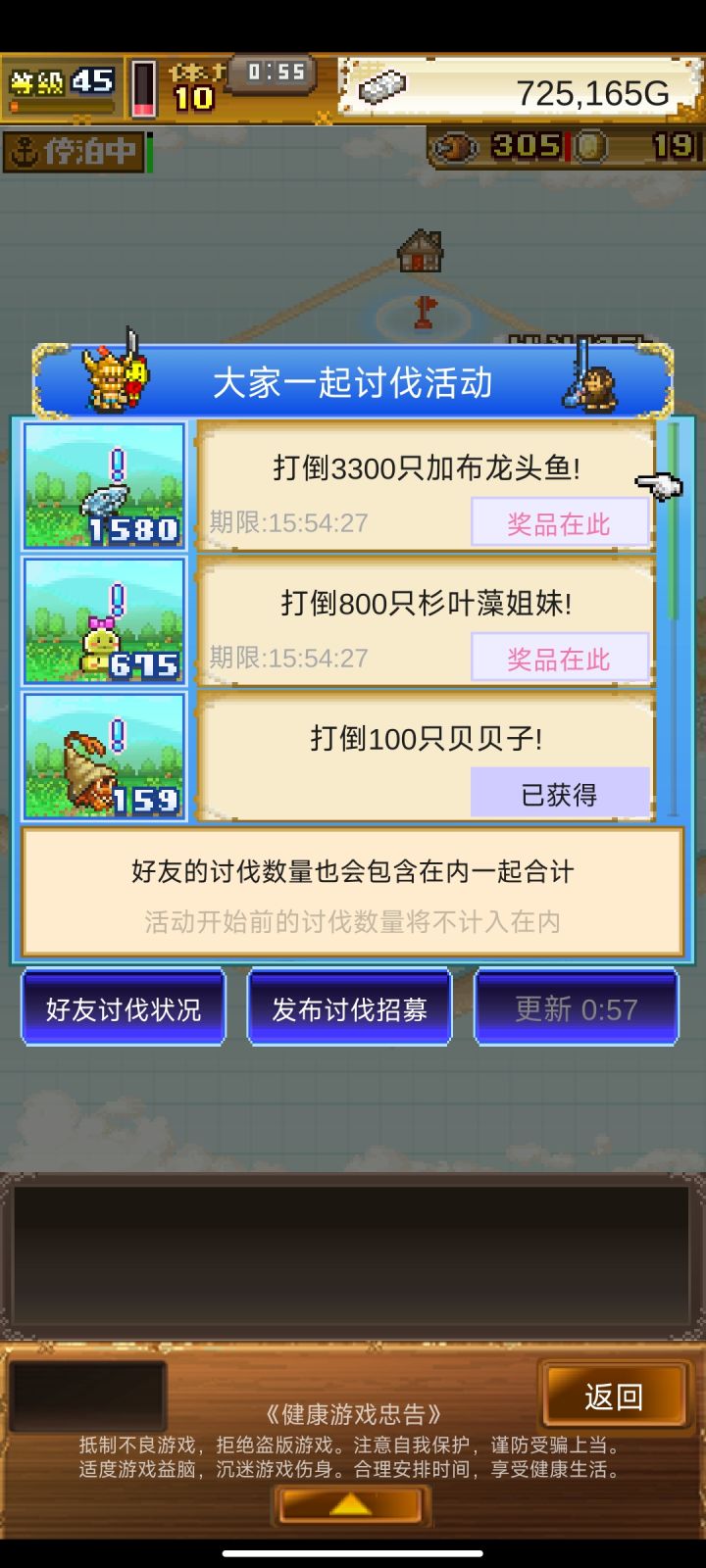The height and width of the screenshot is (1568, 706).
Task: Click the 发布讨伐招募 button
Action: pos(350,1007)
